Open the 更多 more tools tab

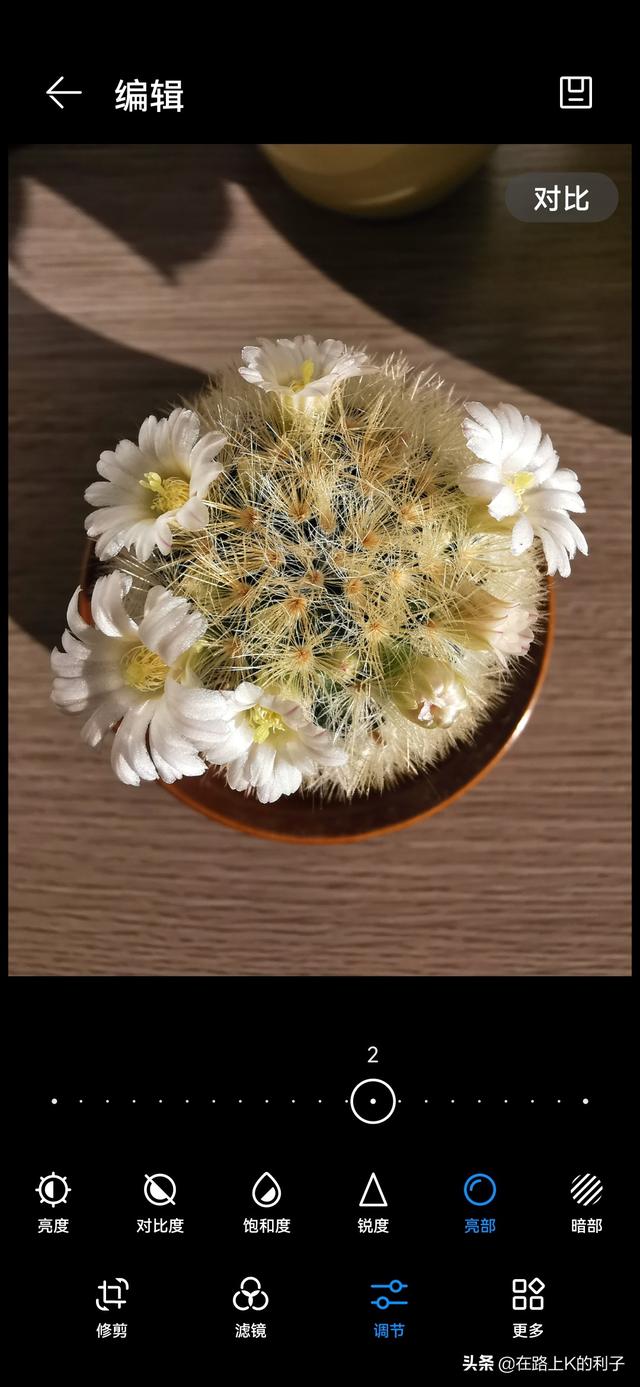point(528,1306)
